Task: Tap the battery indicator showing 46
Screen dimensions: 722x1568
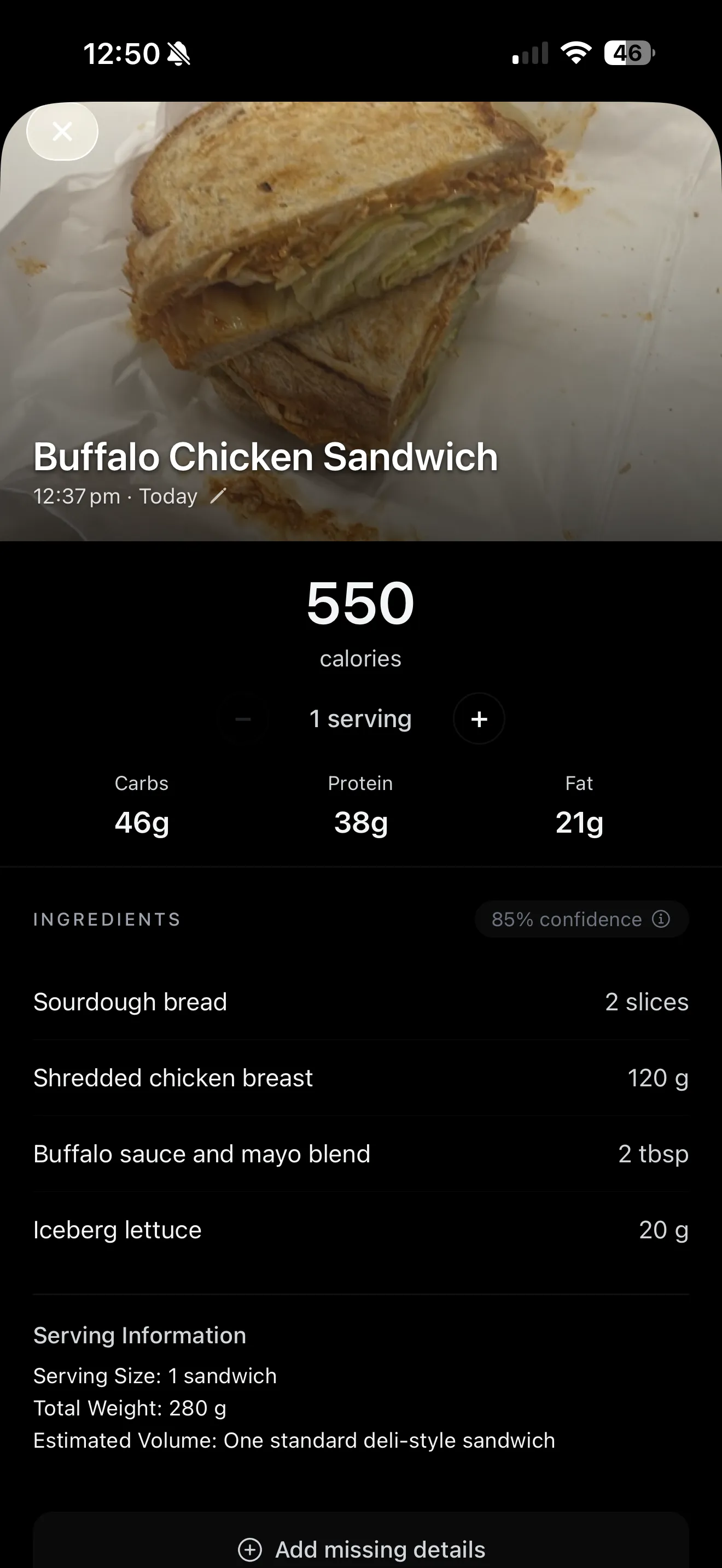Action: tap(627, 54)
